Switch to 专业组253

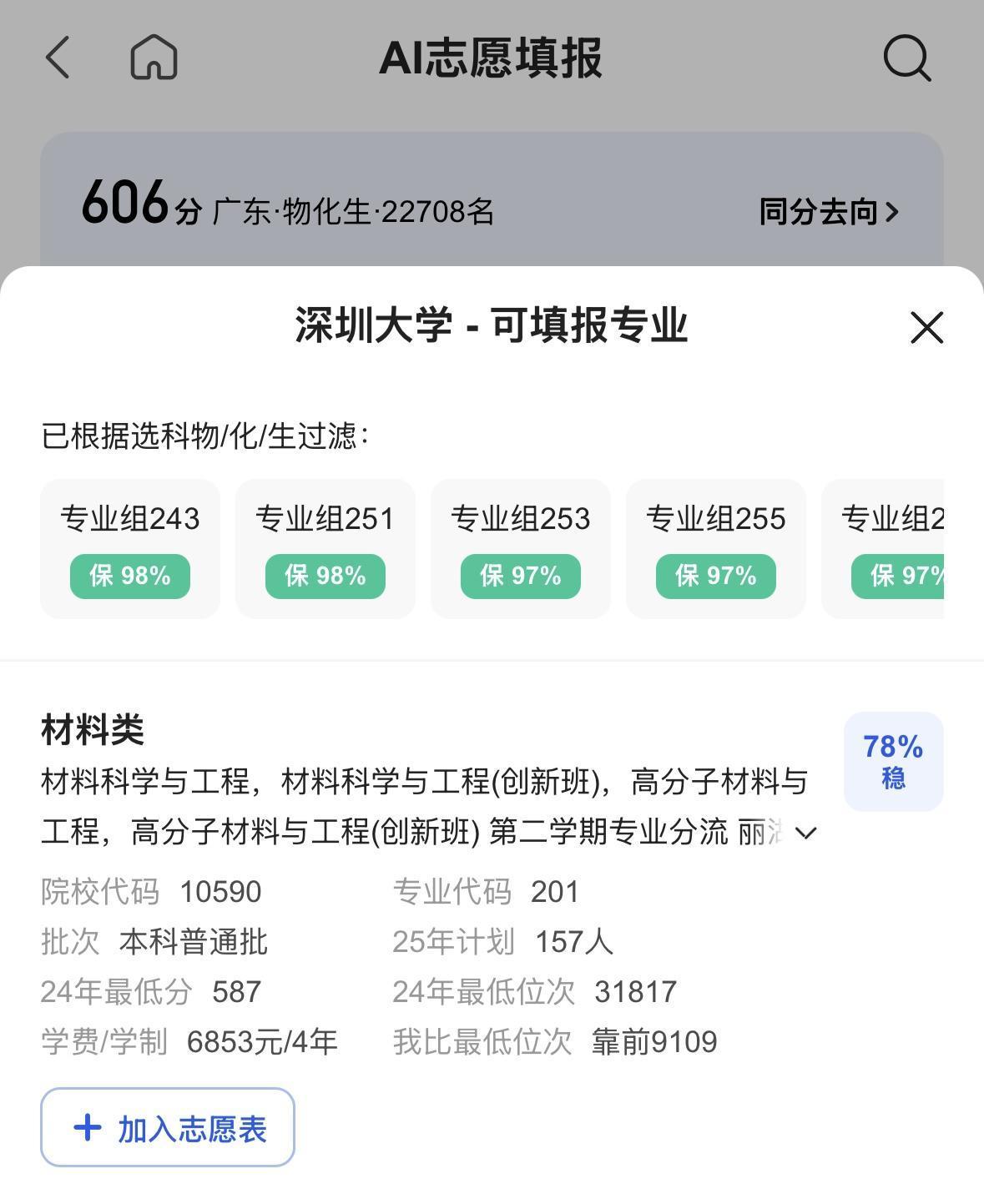tap(521, 548)
